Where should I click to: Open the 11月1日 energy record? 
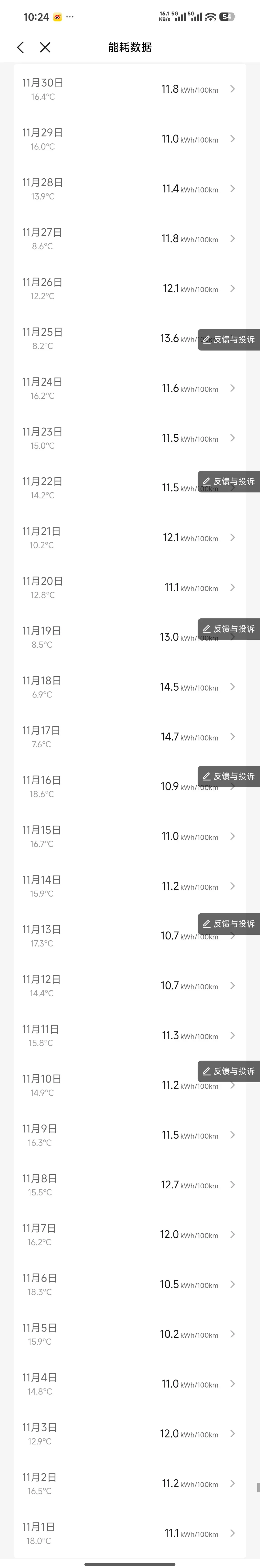(130, 1533)
